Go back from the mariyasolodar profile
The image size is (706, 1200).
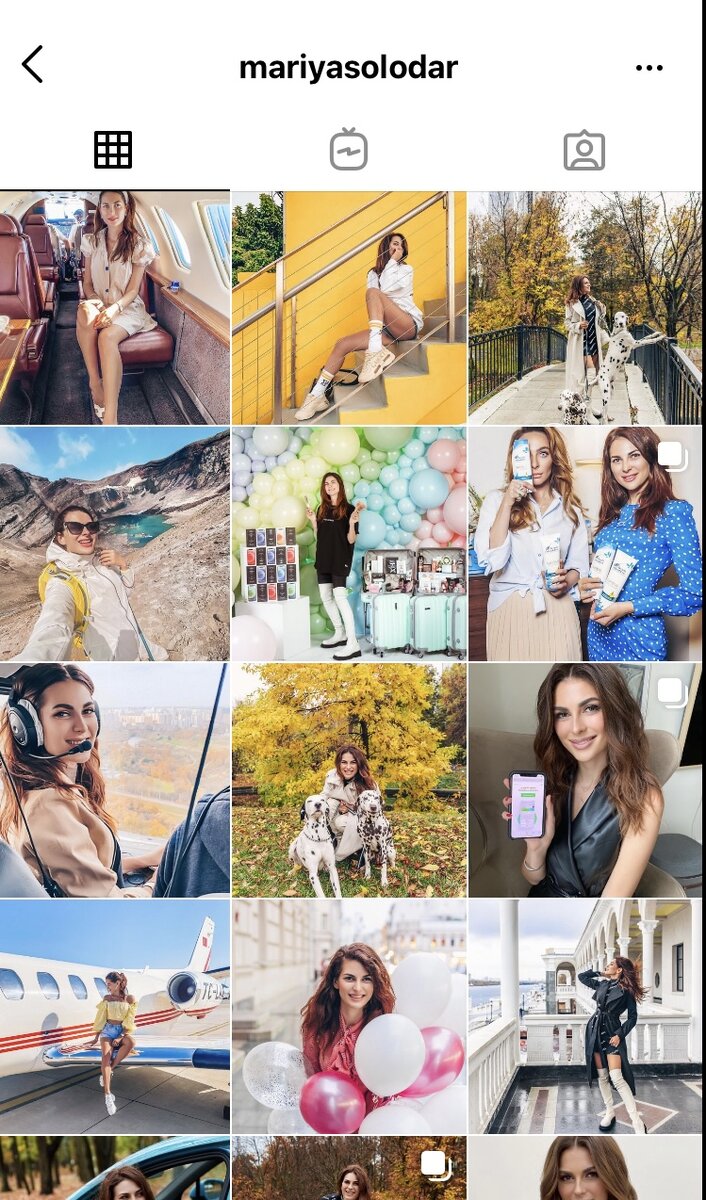click(x=32, y=65)
